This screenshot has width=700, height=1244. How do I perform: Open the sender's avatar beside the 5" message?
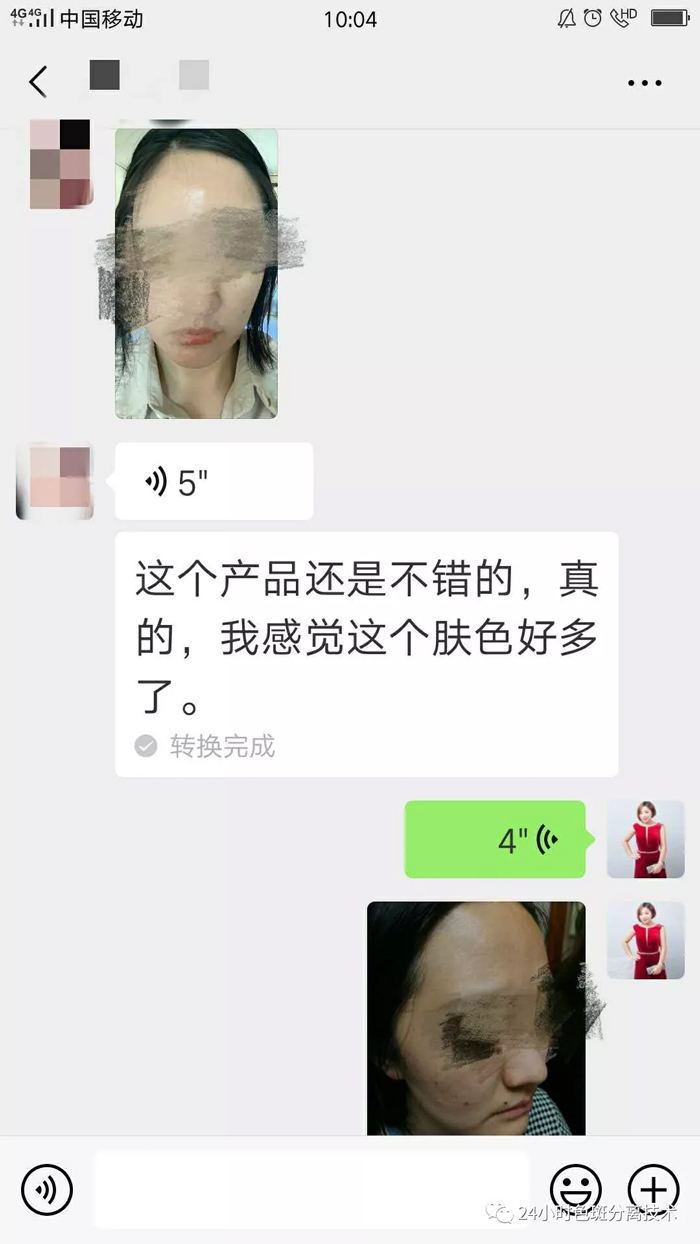pos(55,482)
